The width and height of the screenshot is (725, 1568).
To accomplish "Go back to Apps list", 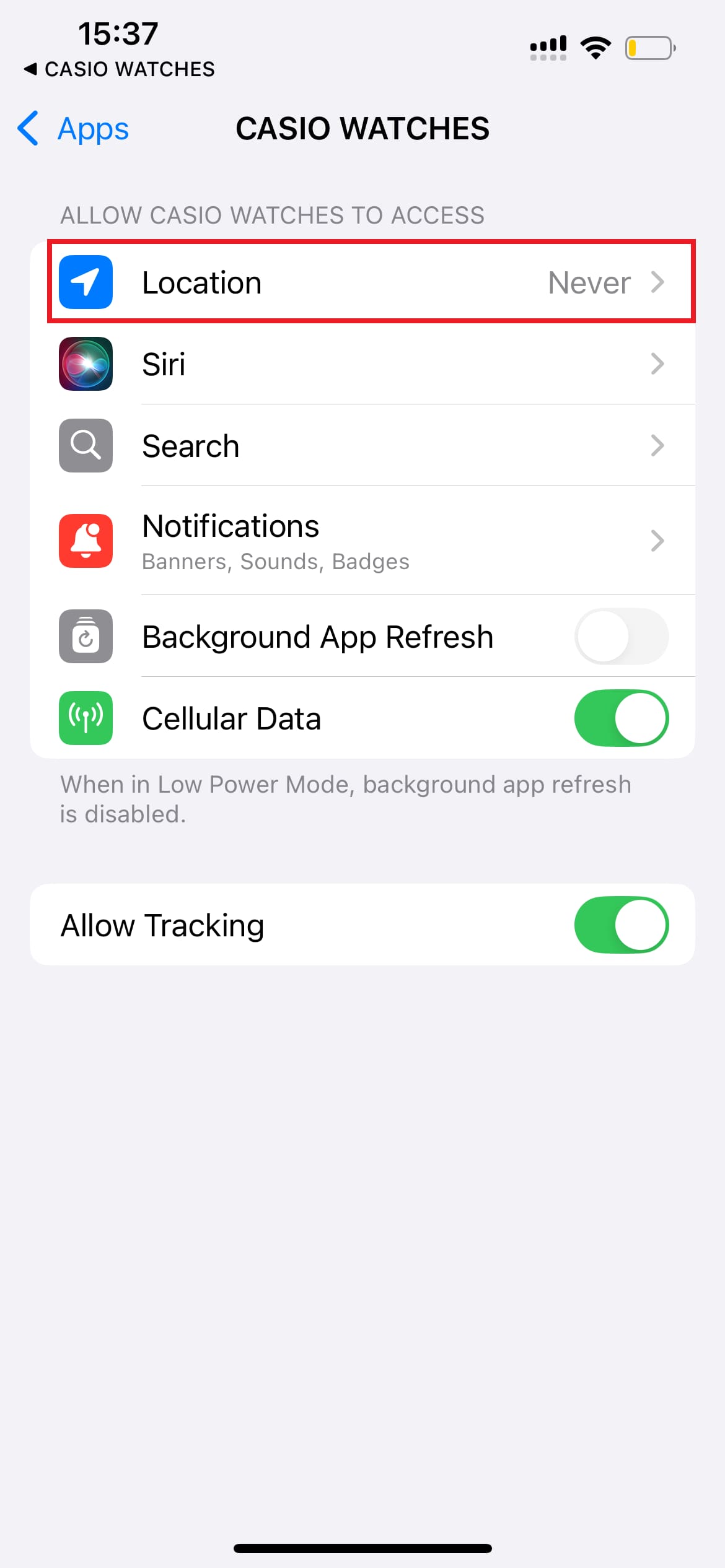I will click(x=74, y=129).
